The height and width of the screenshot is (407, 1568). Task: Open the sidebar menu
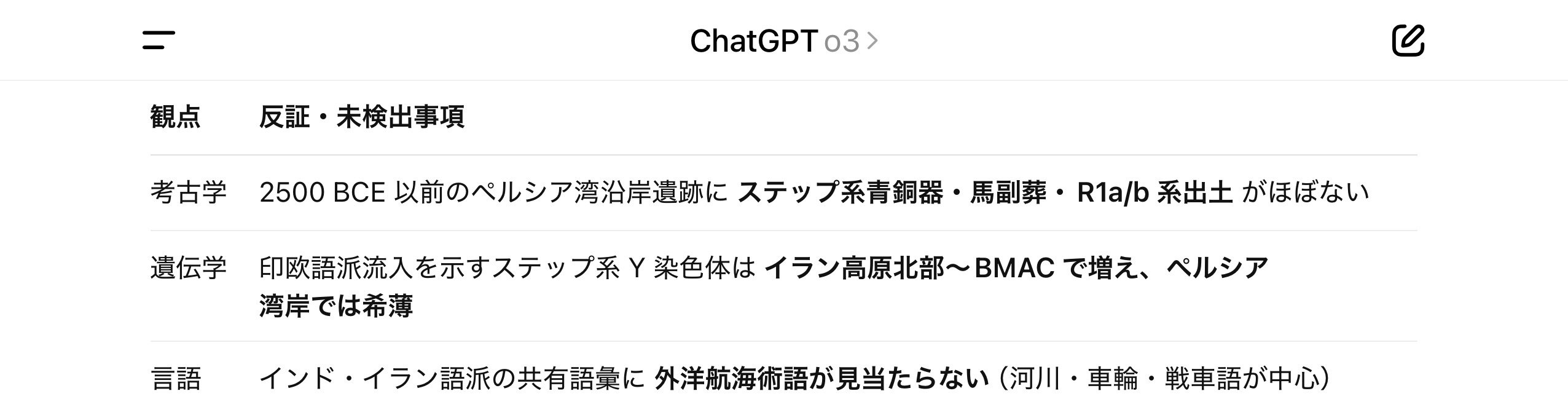[x=159, y=41]
